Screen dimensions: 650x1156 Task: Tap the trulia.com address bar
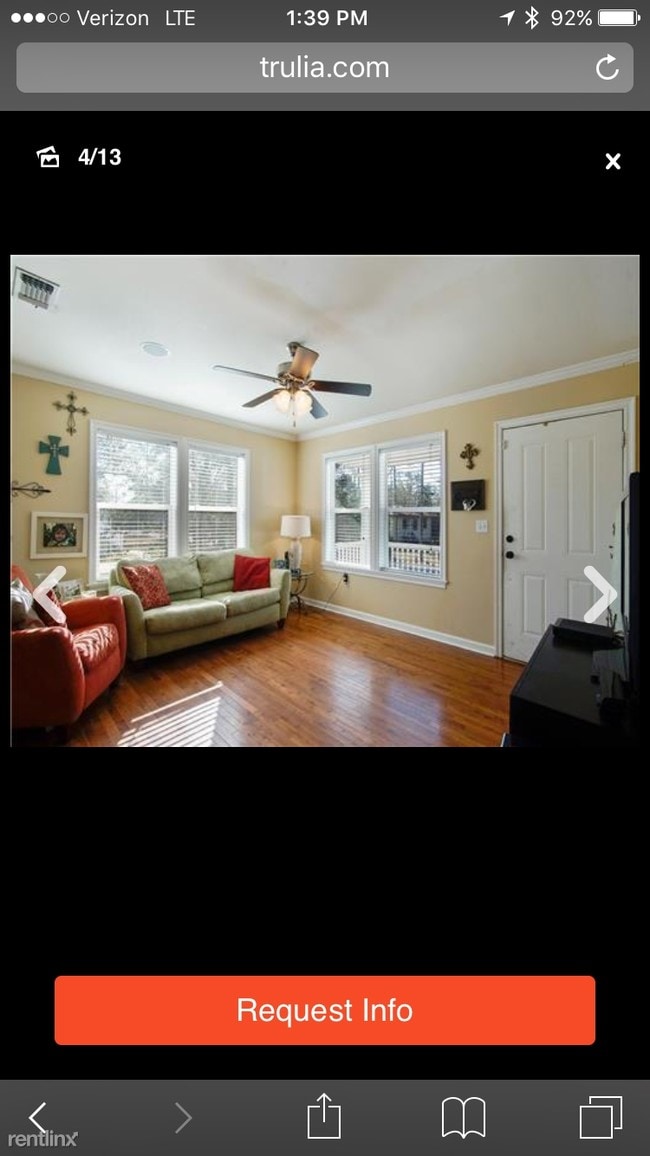[324, 68]
